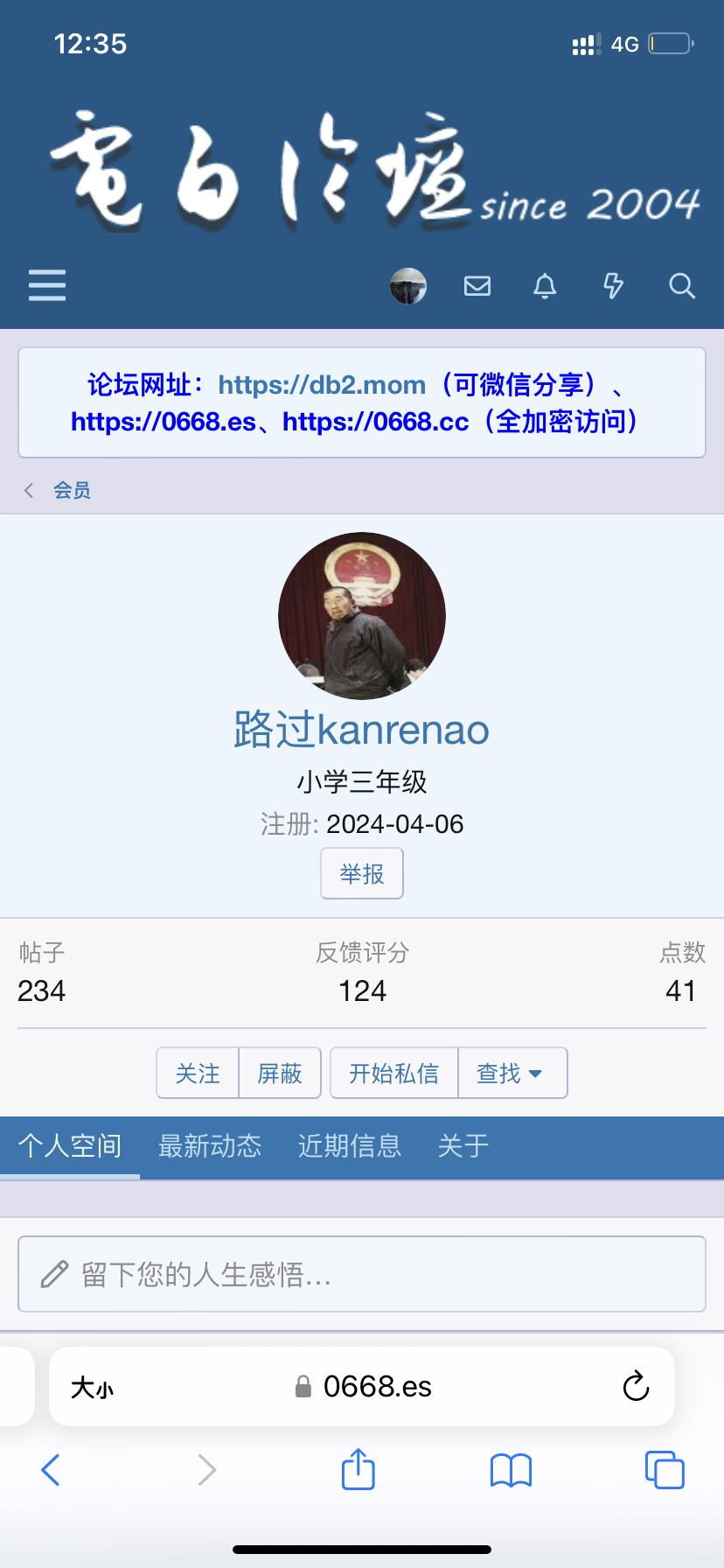
Task: Open the forum search icon
Action: [x=681, y=286]
